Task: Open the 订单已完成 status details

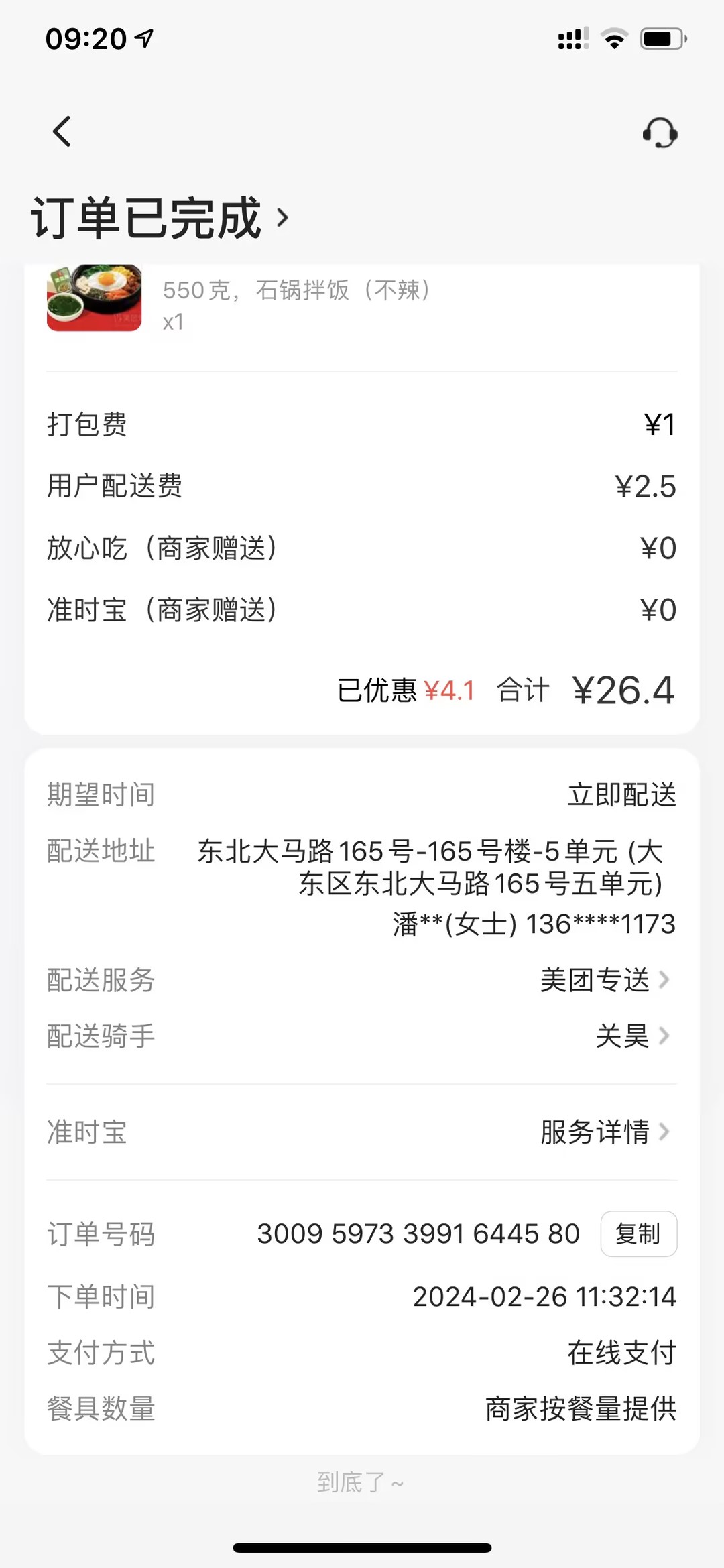Action: pyautogui.click(x=160, y=218)
